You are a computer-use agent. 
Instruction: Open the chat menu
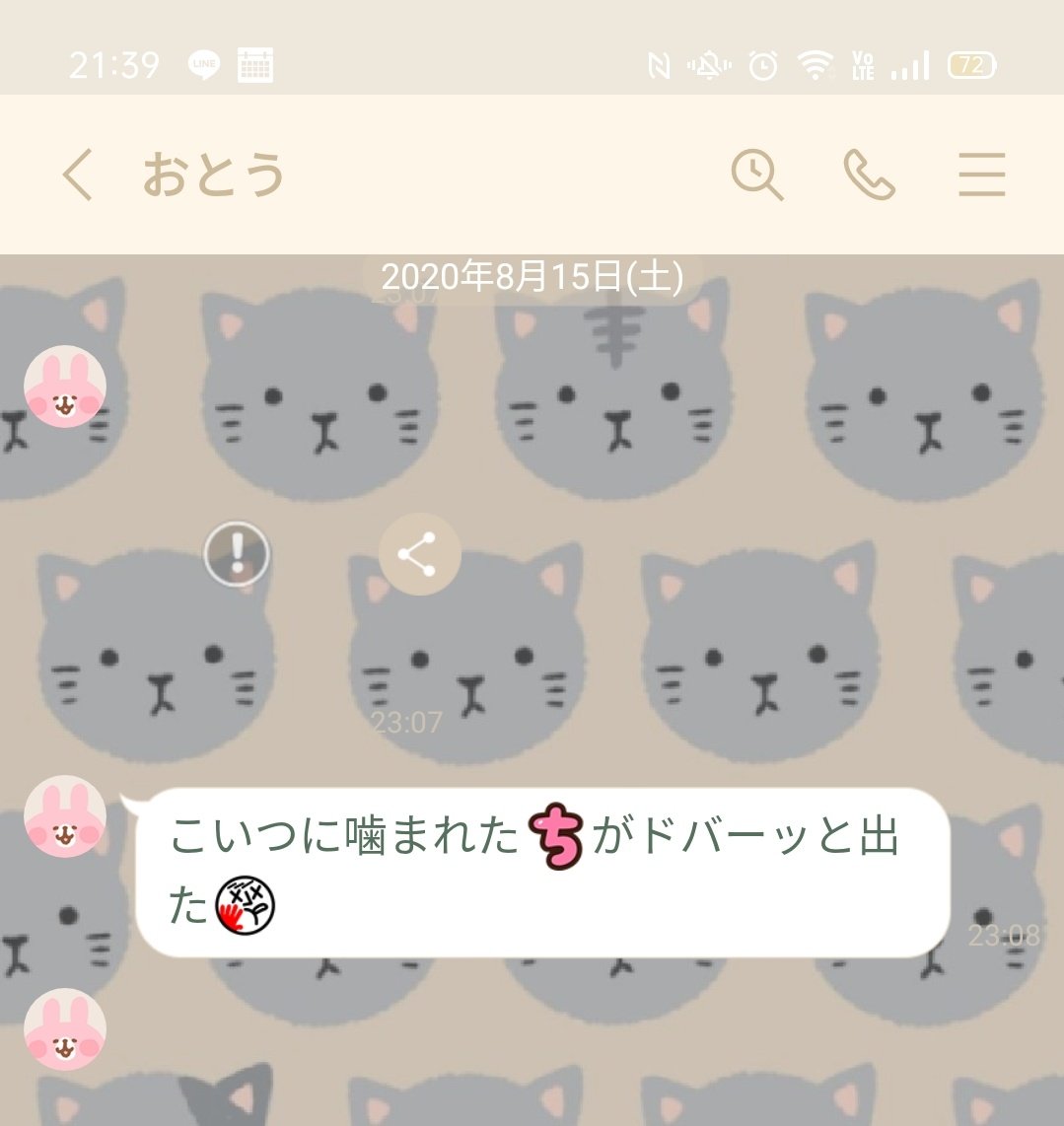[981, 176]
